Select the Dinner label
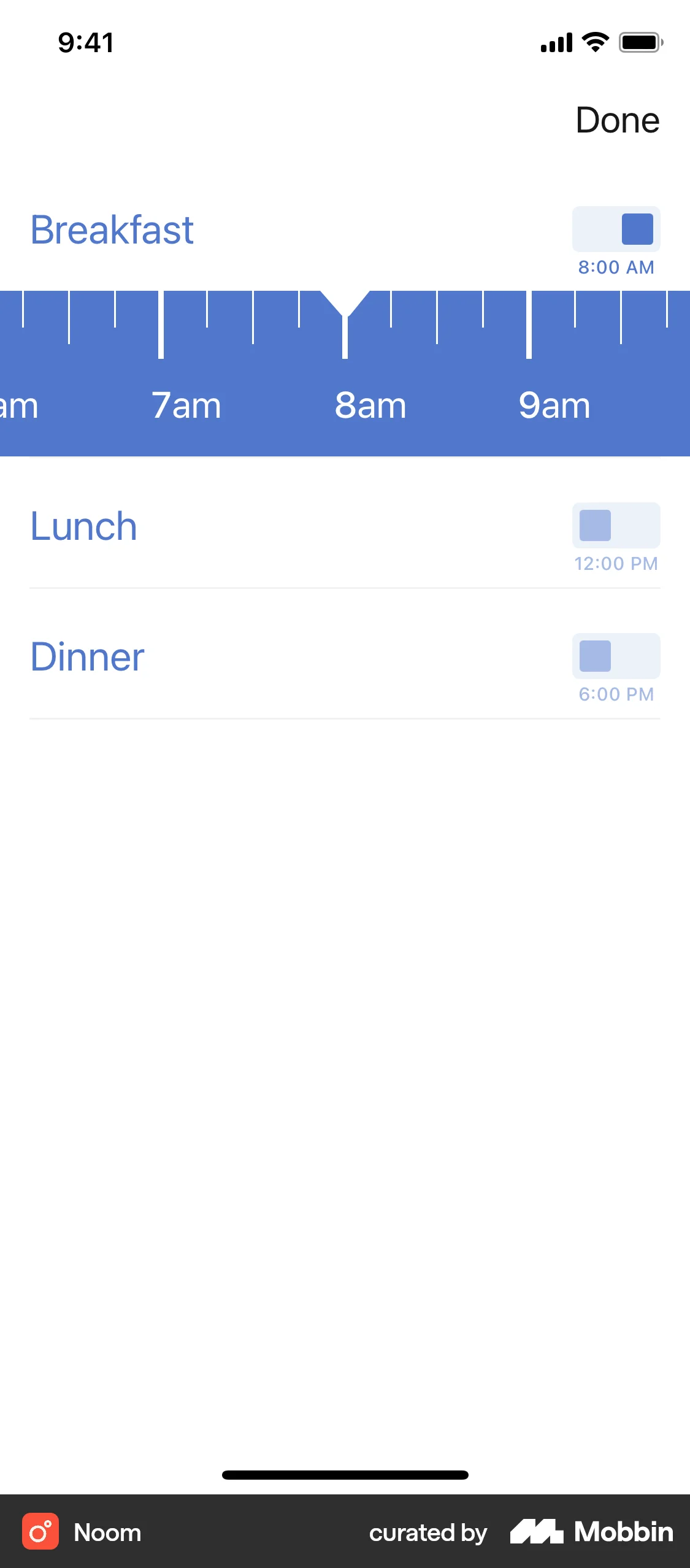The width and height of the screenshot is (690, 1568). (x=87, y=656)
